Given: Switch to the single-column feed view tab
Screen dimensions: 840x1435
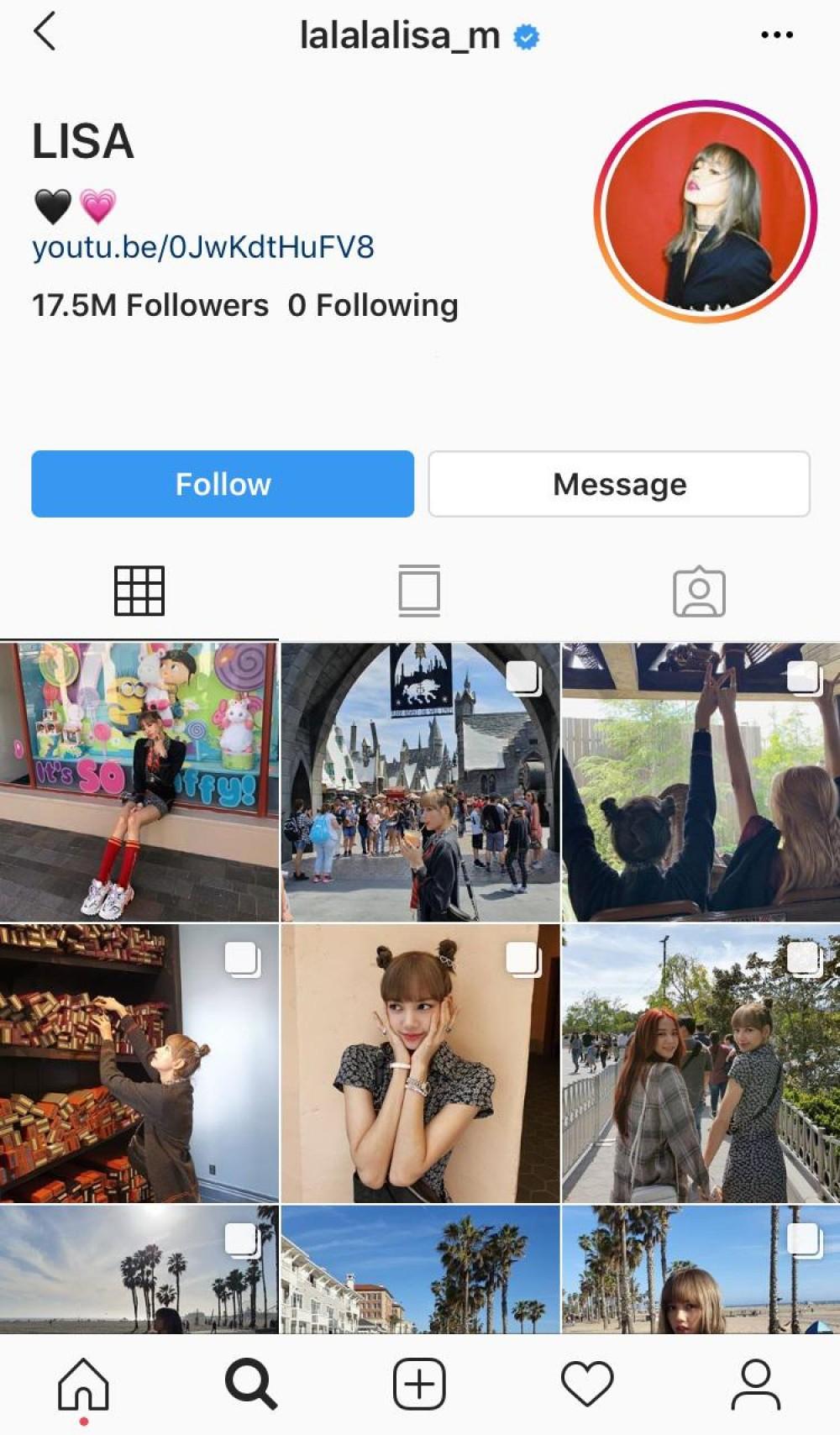Looking at the screenshot, I should click(419, 591).
